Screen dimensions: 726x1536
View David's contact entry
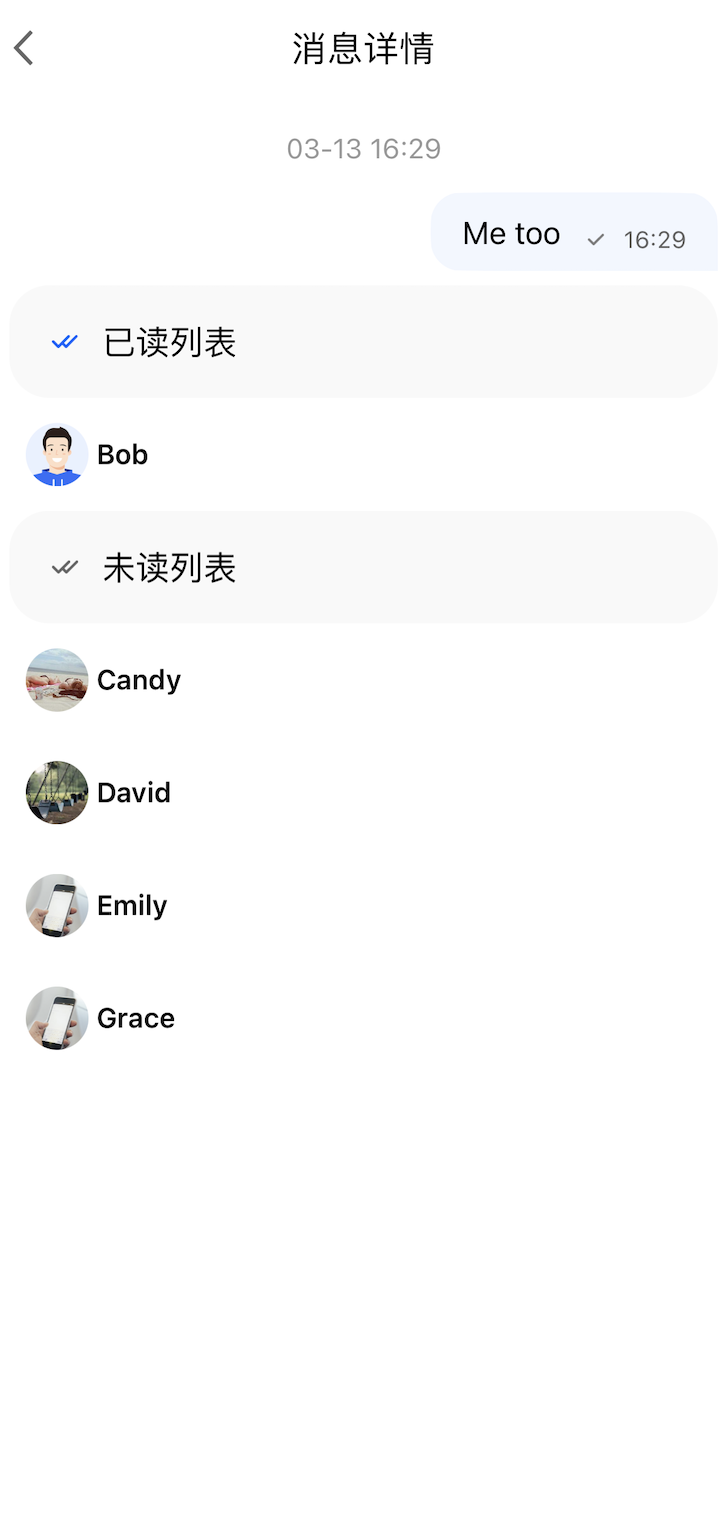click(x=133, y=793)
